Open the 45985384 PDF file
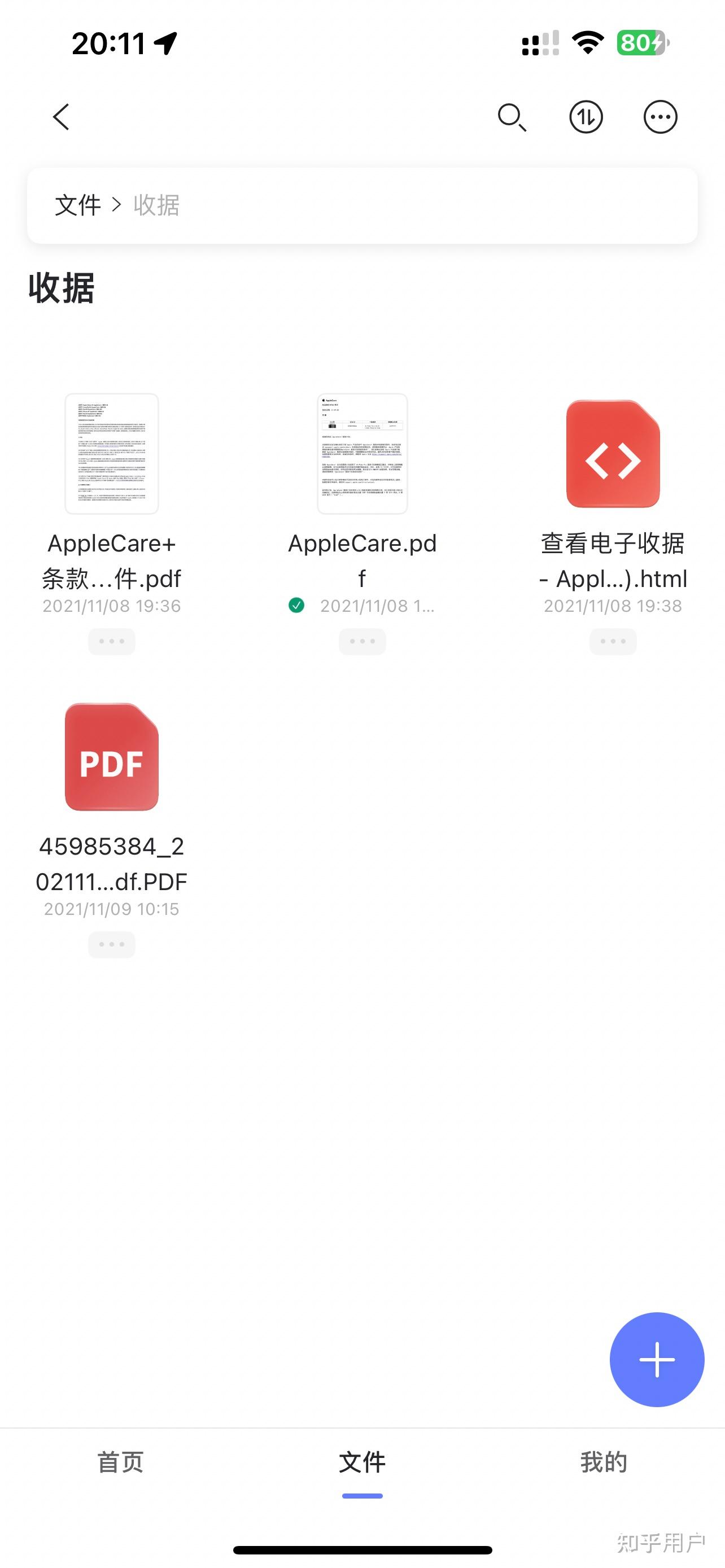Image resolution: width=725 pixels, height=1568 pixels. tap(112, 757)
